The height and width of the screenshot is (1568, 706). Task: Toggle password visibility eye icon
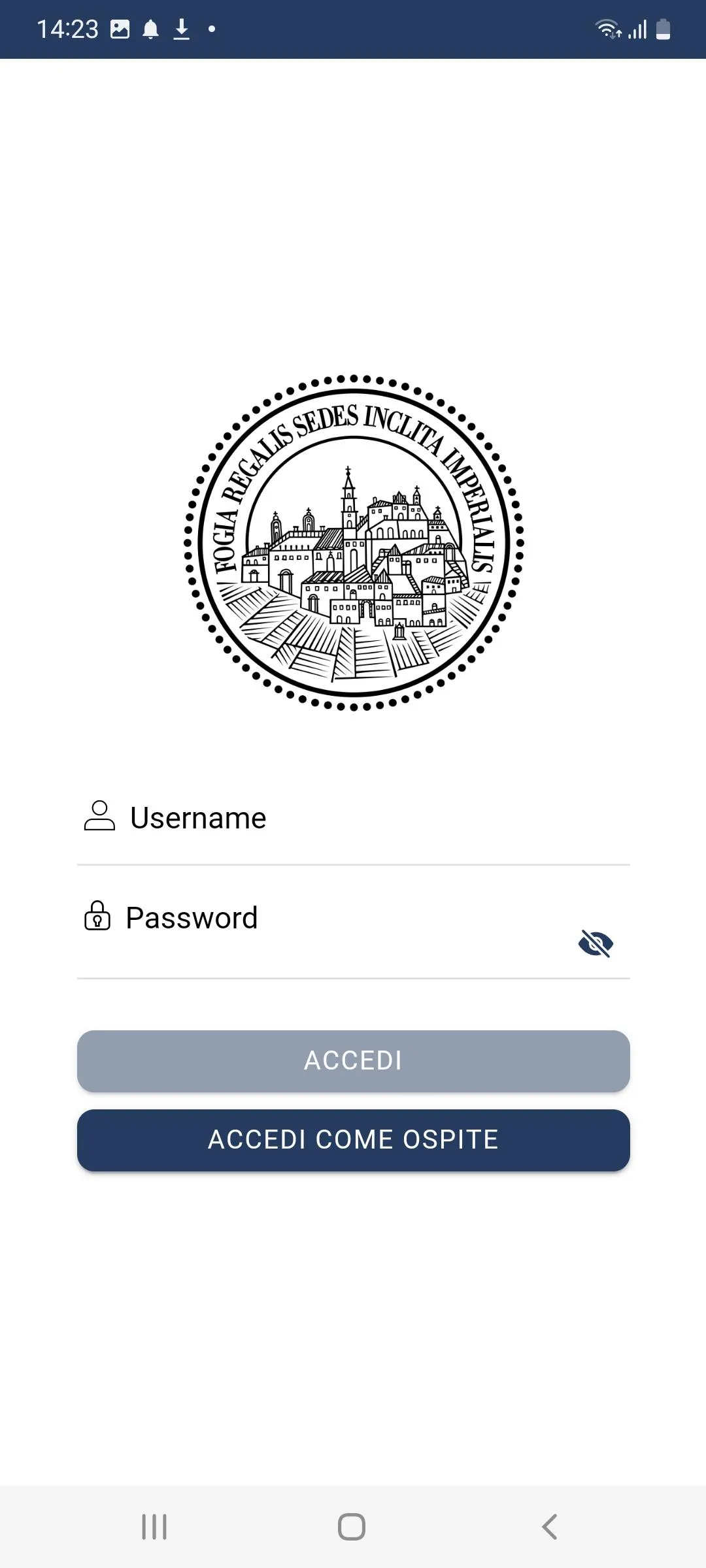click(596, 943)
